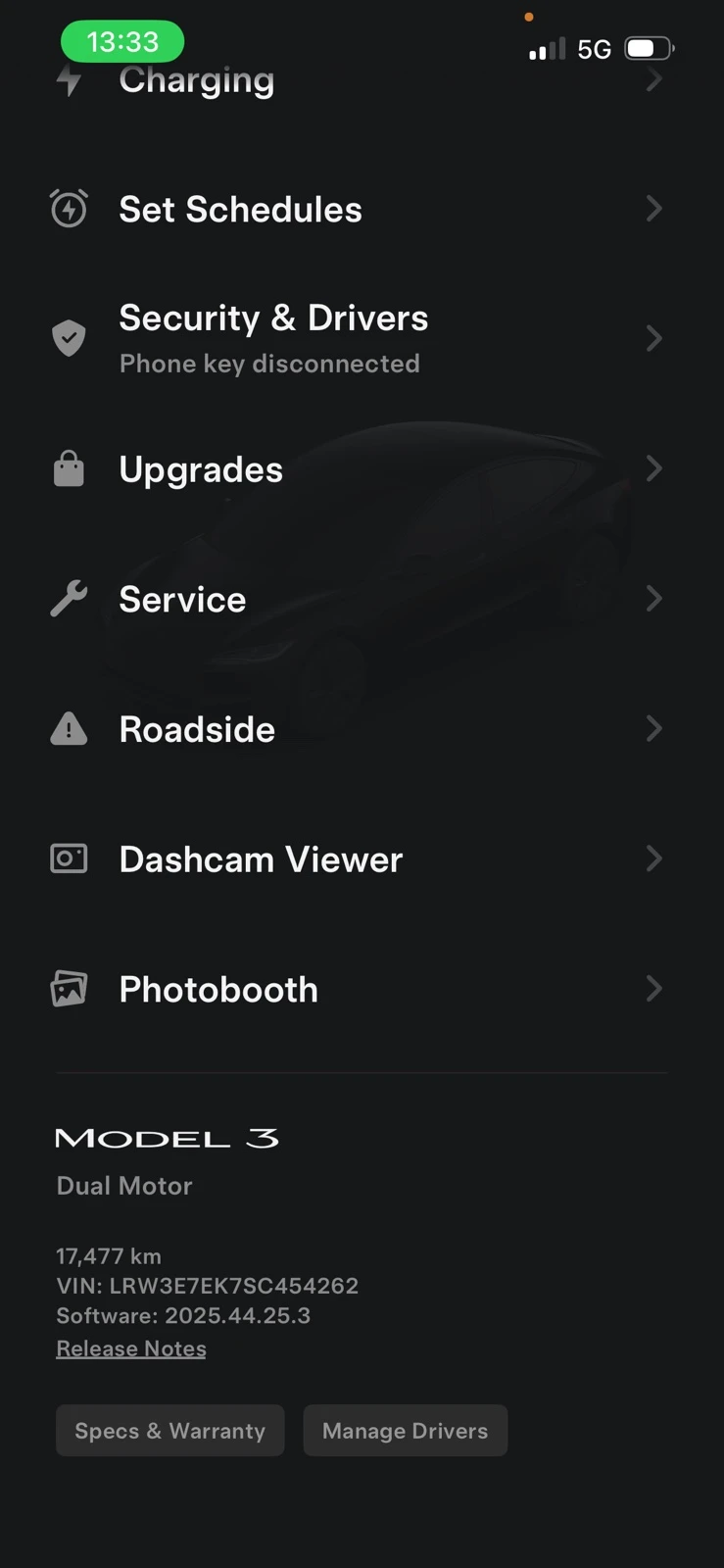Expand the Charging section chevron
Viewport: 724px width, 1568px height.
click(x=653, y=79)
